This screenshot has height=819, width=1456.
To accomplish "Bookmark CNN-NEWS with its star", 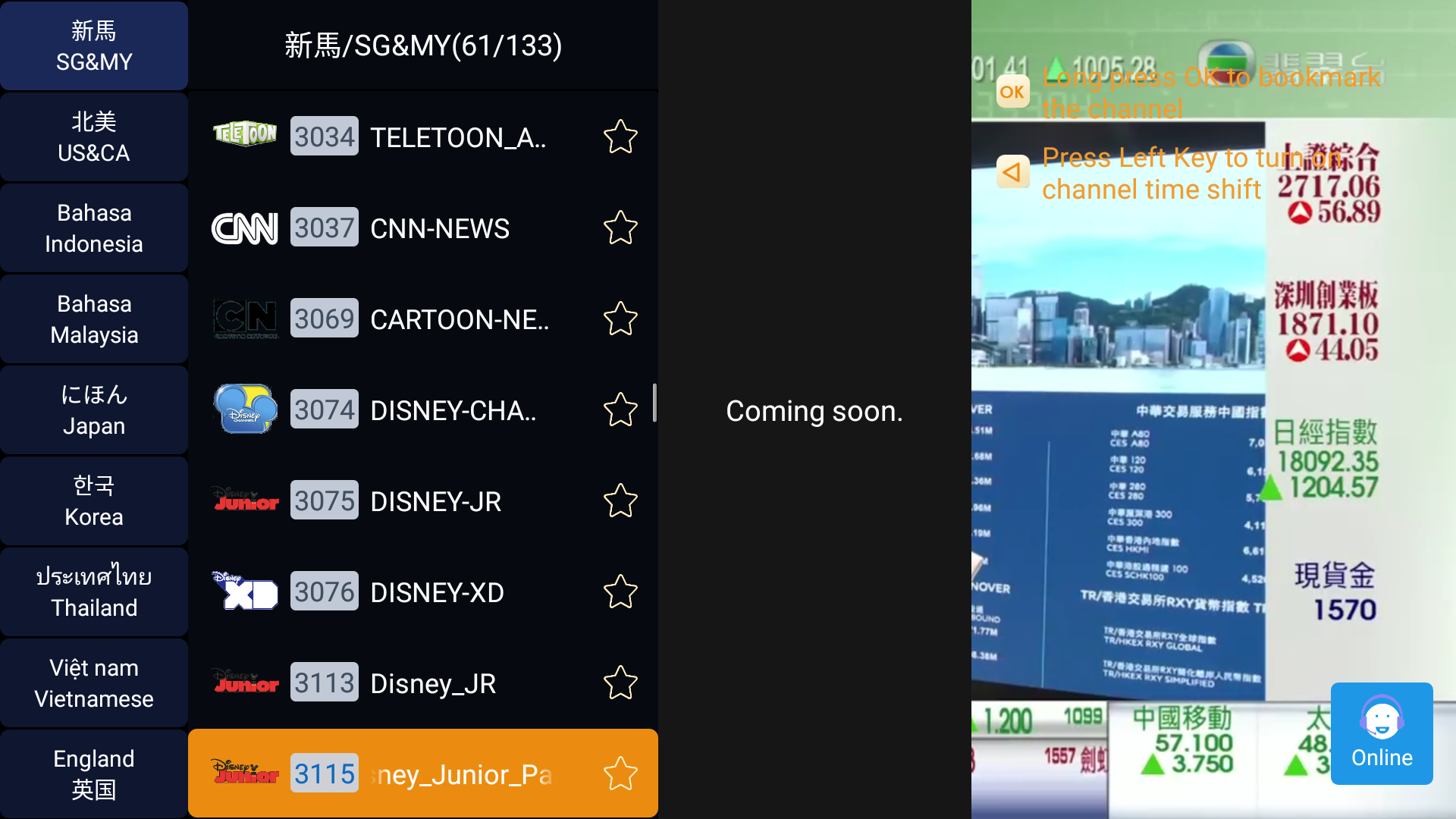I will tap(620, 228).
